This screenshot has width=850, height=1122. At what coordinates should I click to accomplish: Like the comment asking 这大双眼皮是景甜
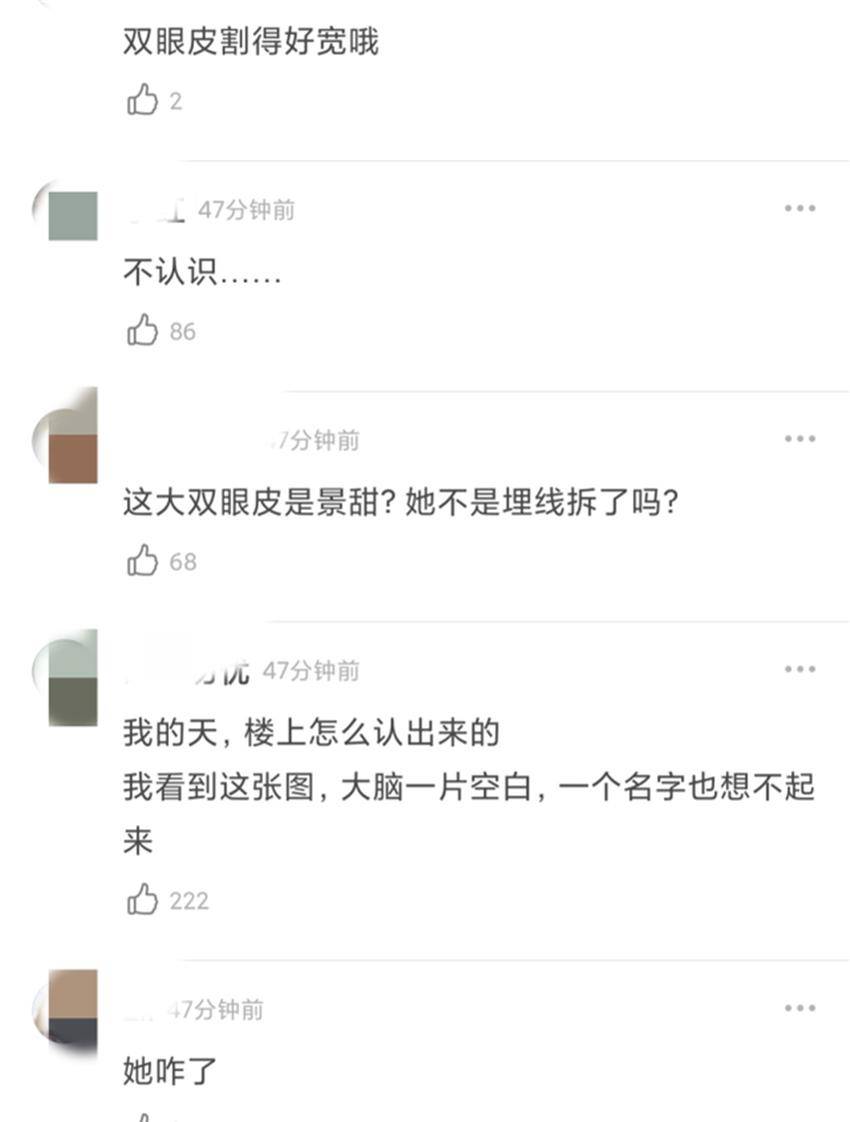(x=143, y=561)
